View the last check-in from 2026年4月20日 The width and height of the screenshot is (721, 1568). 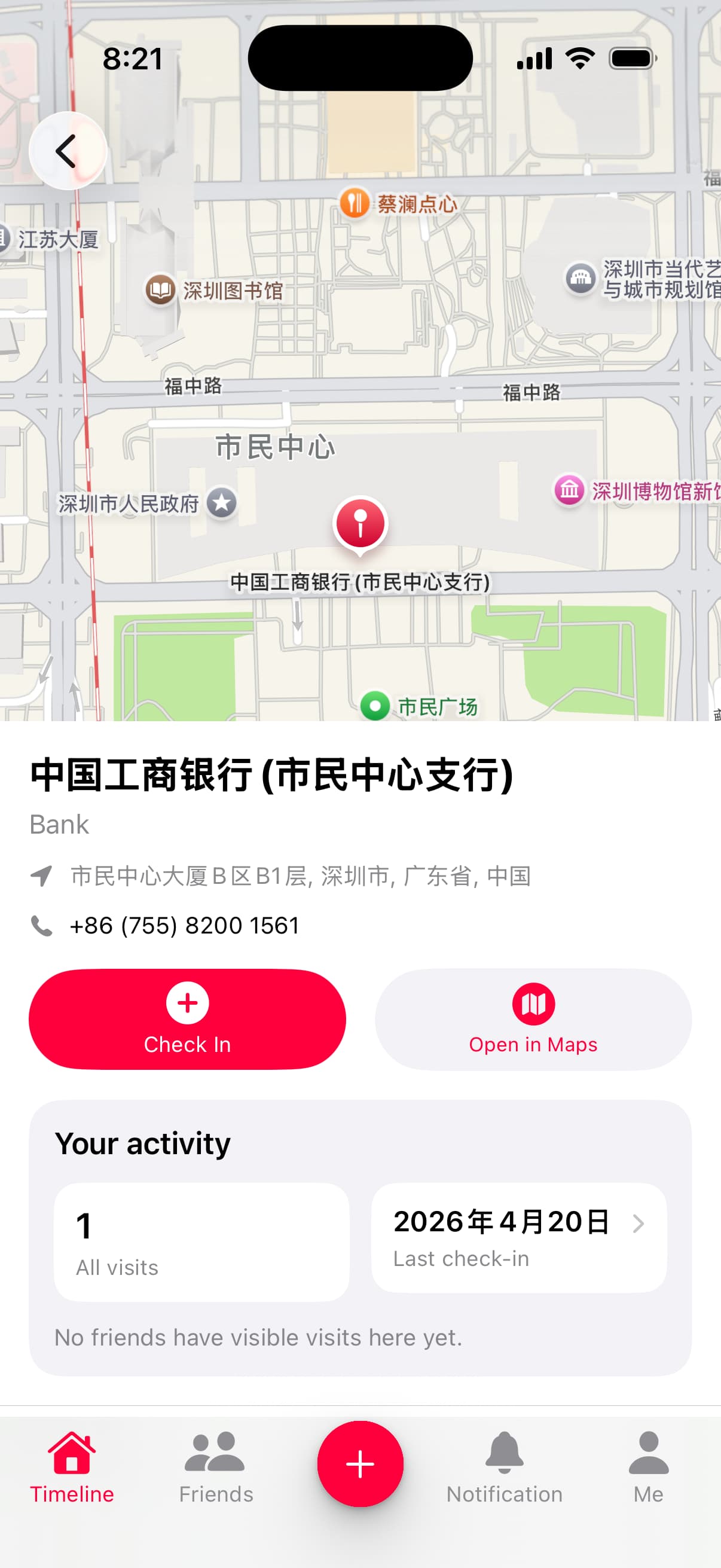[x=518, y=1238]
